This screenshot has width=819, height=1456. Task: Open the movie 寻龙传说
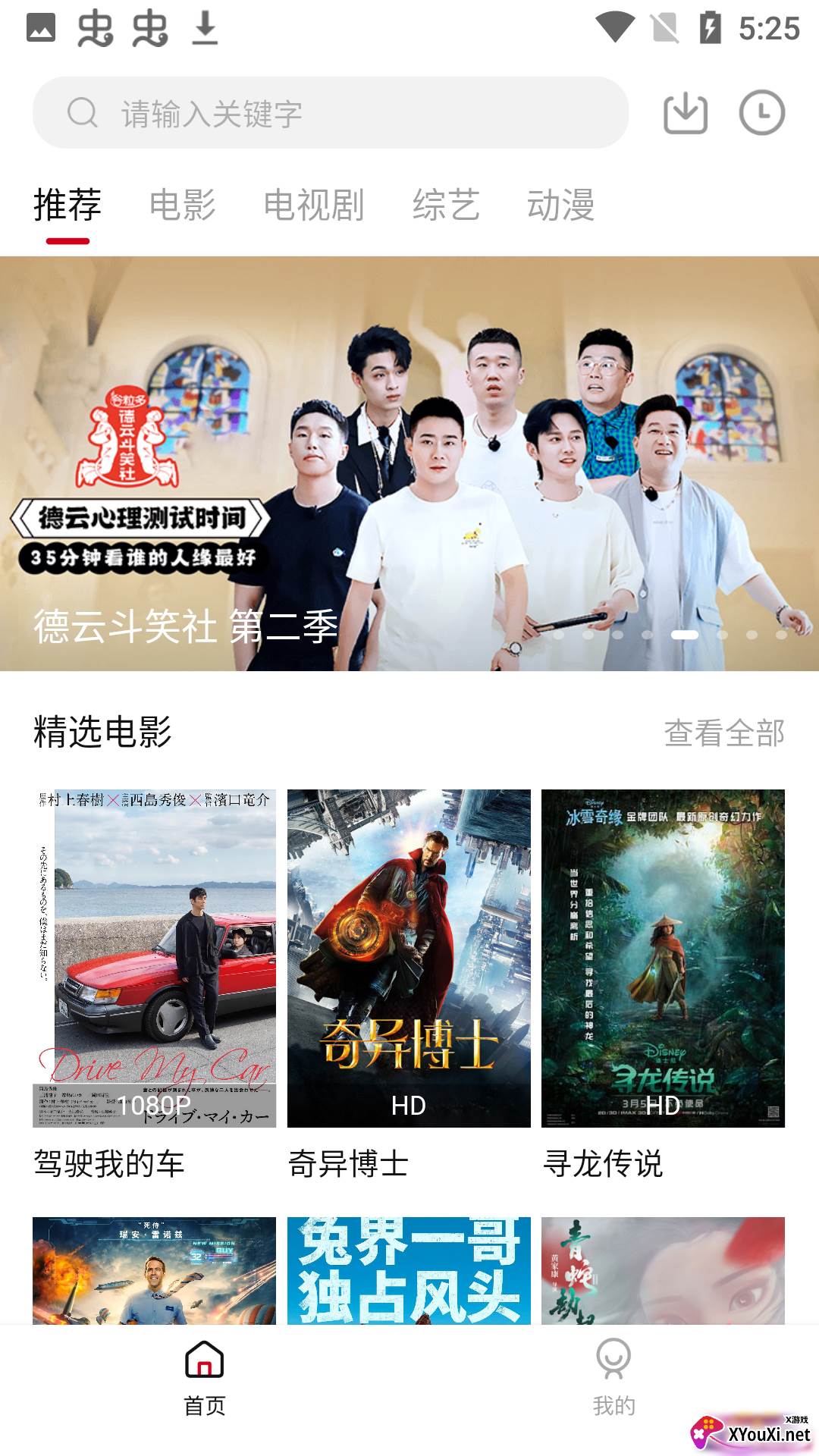tap(663, 959)
